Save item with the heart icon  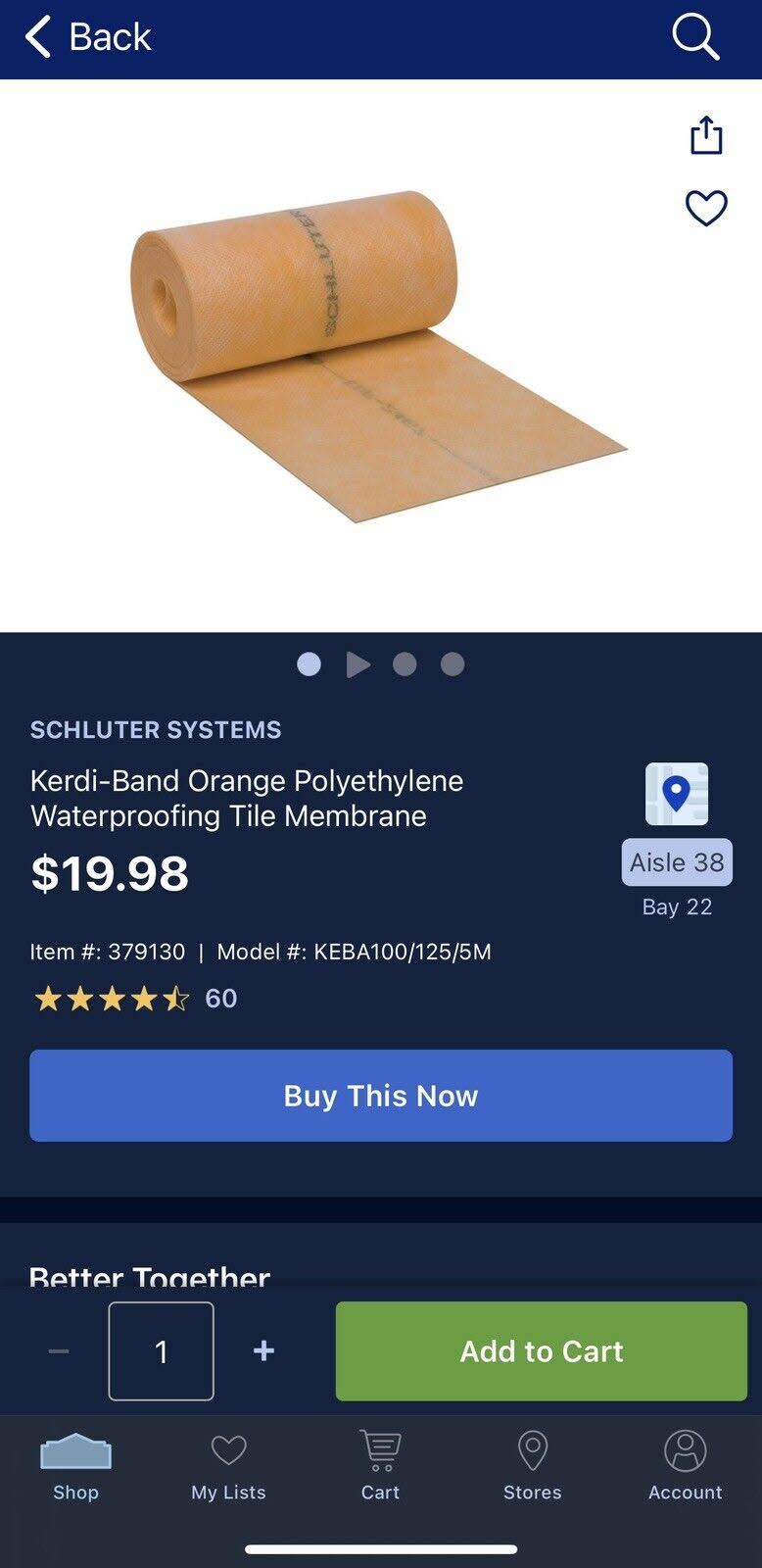click(x=706, y=208)
